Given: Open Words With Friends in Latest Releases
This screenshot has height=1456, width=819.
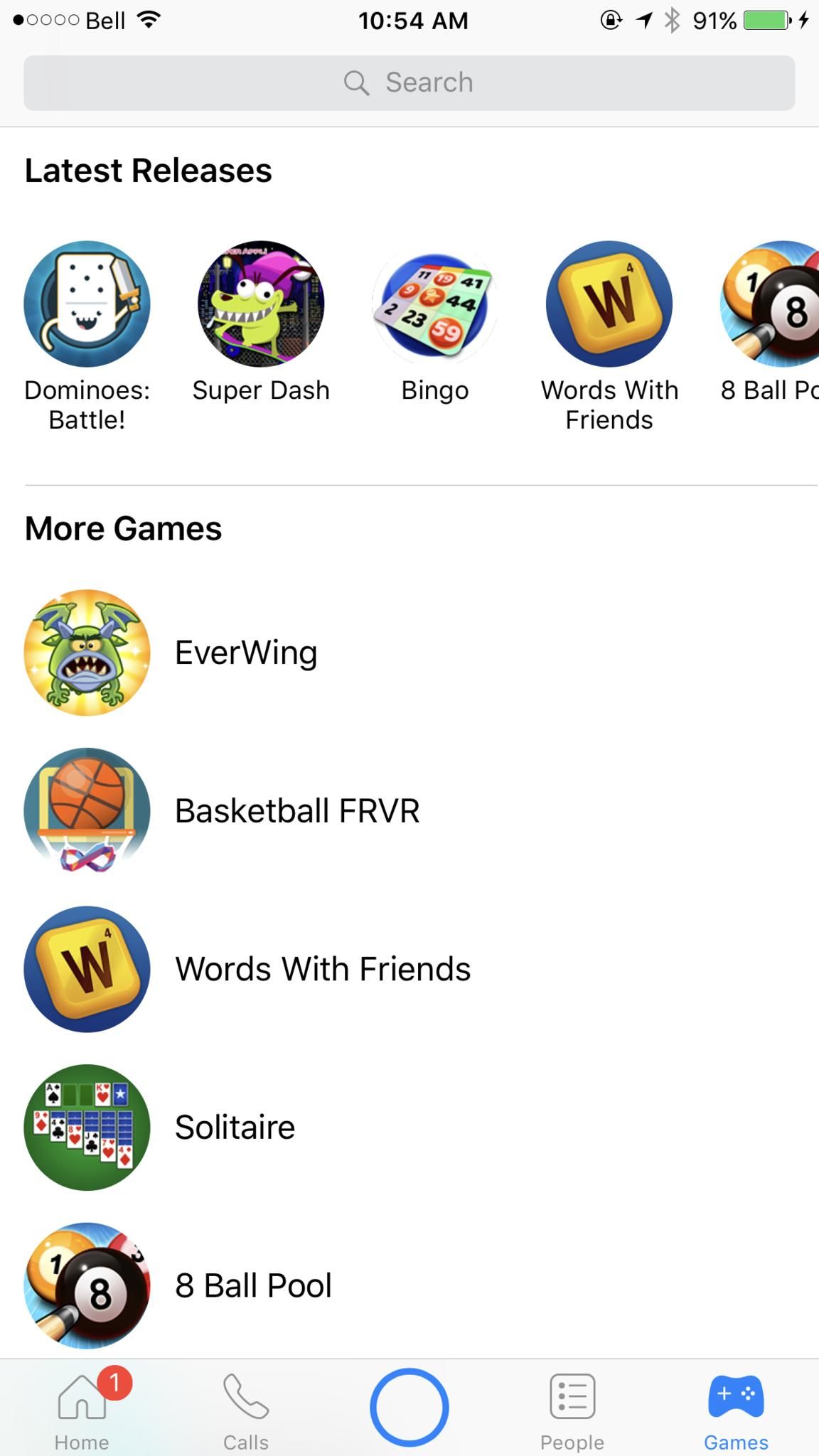Looking at the screenshot, I should [x=609, y=304].
